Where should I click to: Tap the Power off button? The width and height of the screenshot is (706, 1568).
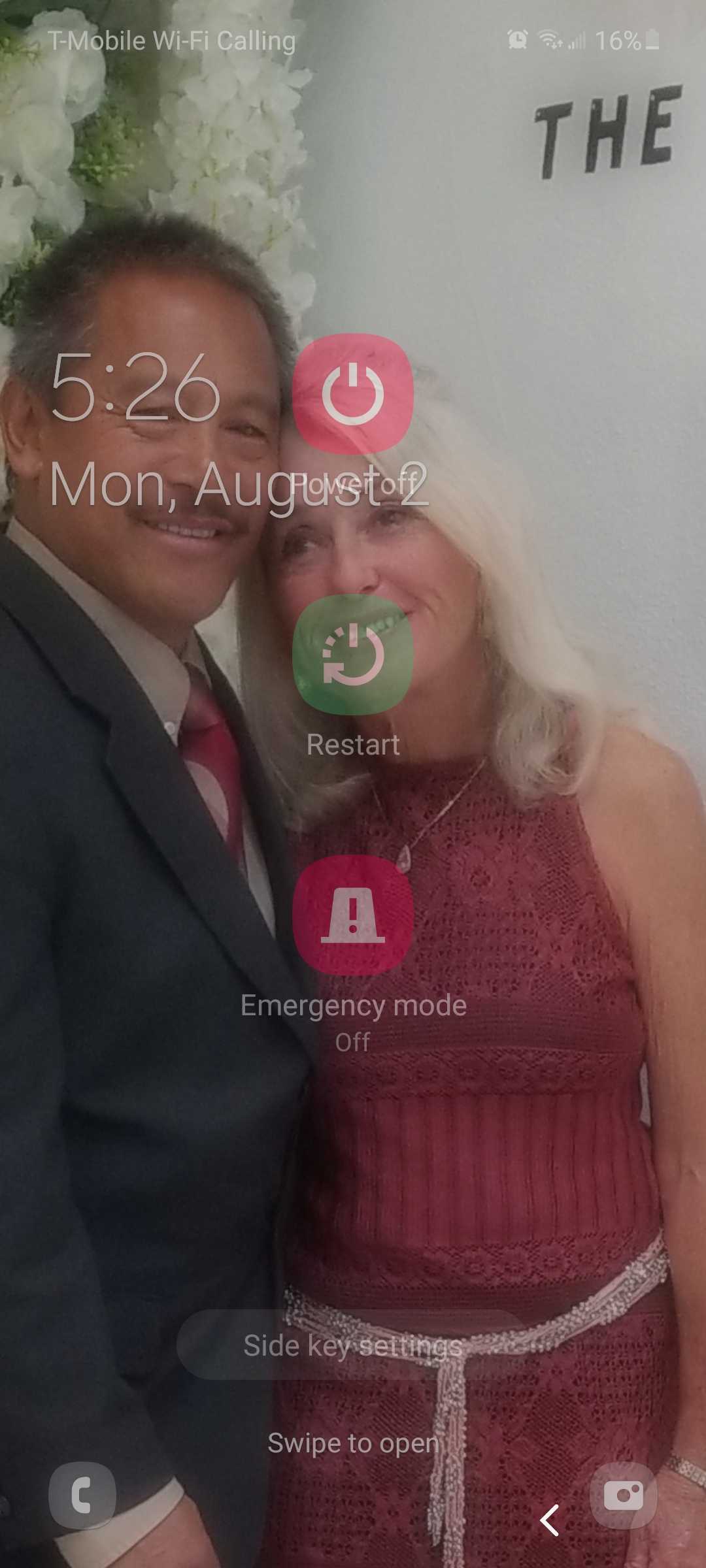352,393
